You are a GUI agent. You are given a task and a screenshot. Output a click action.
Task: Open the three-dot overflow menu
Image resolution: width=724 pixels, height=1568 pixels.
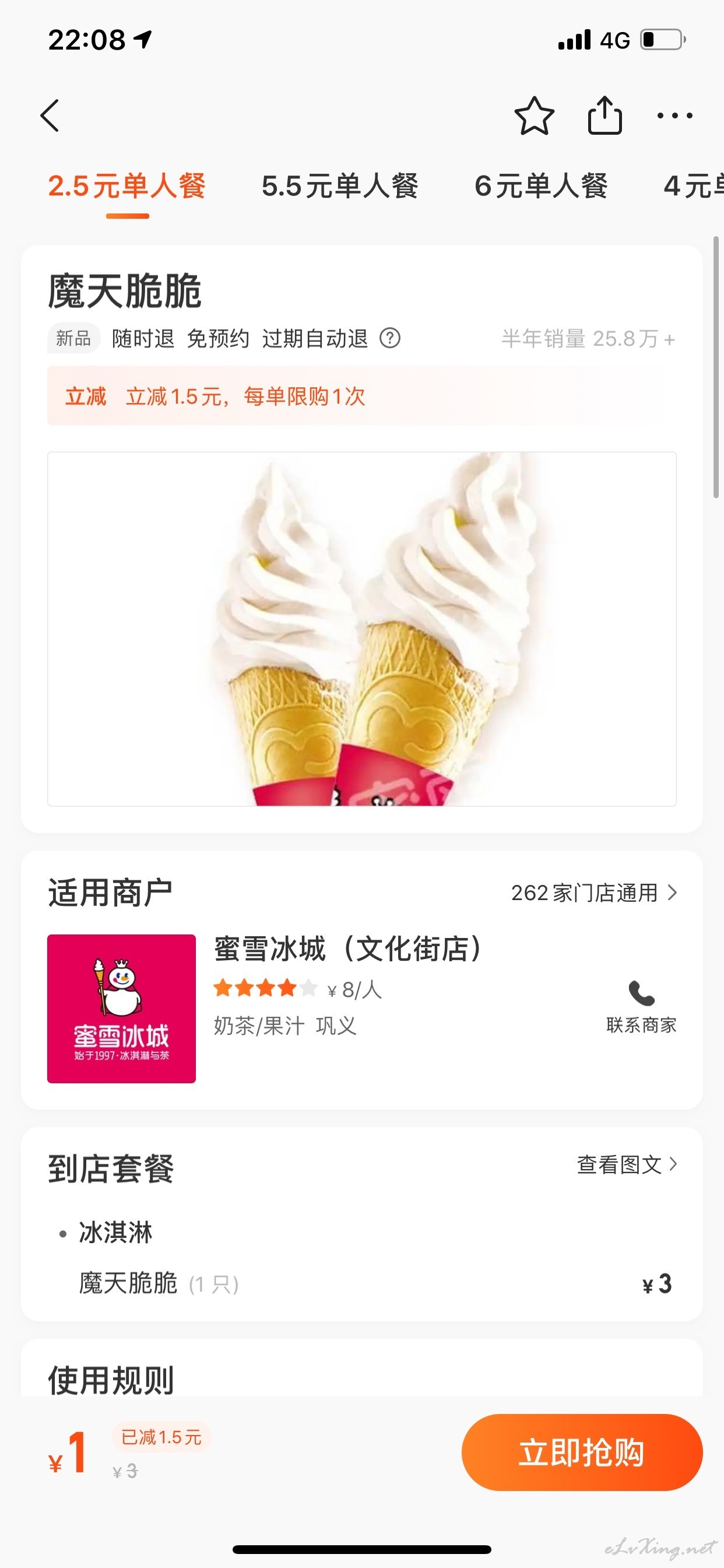point(674,116)
